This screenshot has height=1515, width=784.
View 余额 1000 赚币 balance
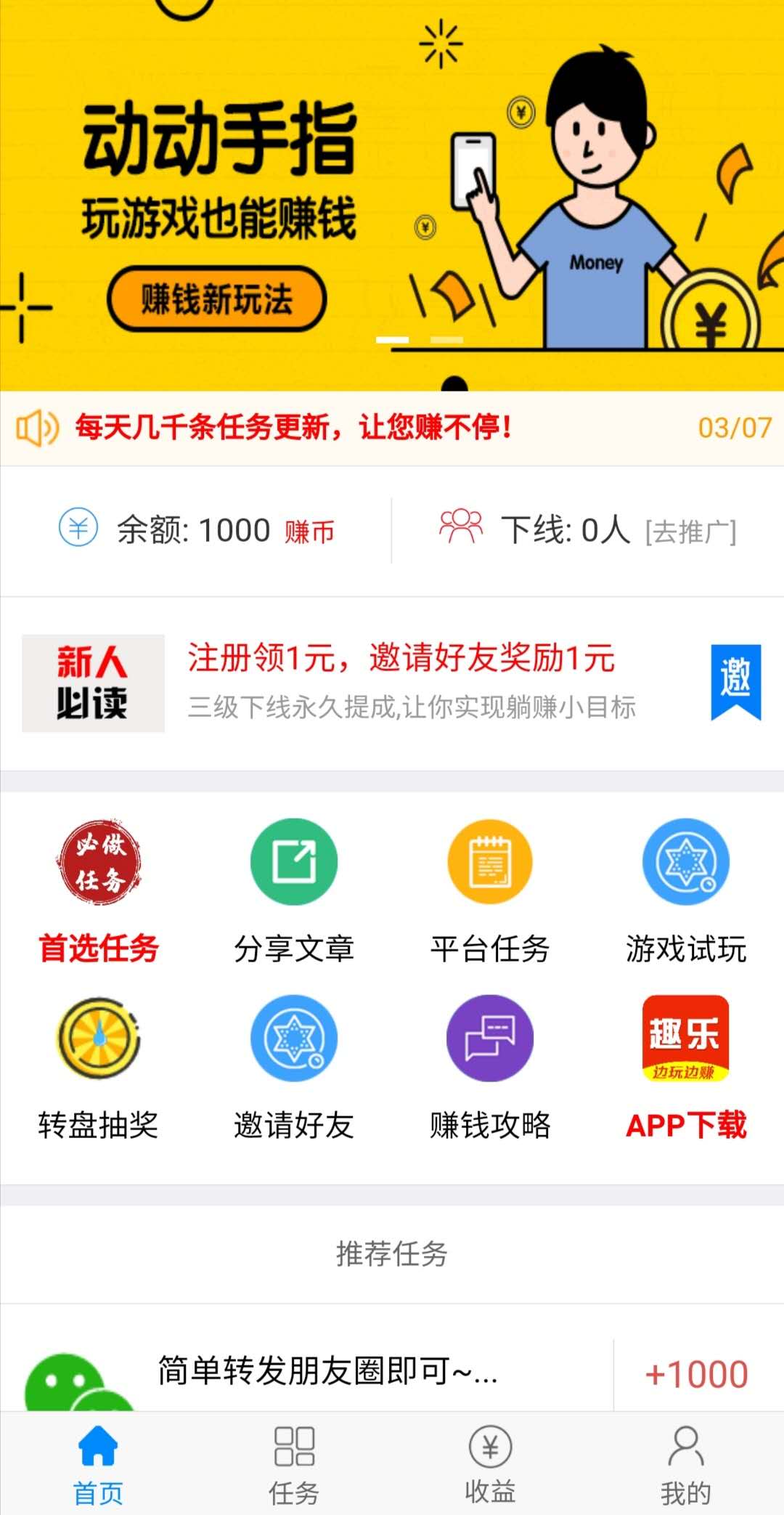click(196, 530)
